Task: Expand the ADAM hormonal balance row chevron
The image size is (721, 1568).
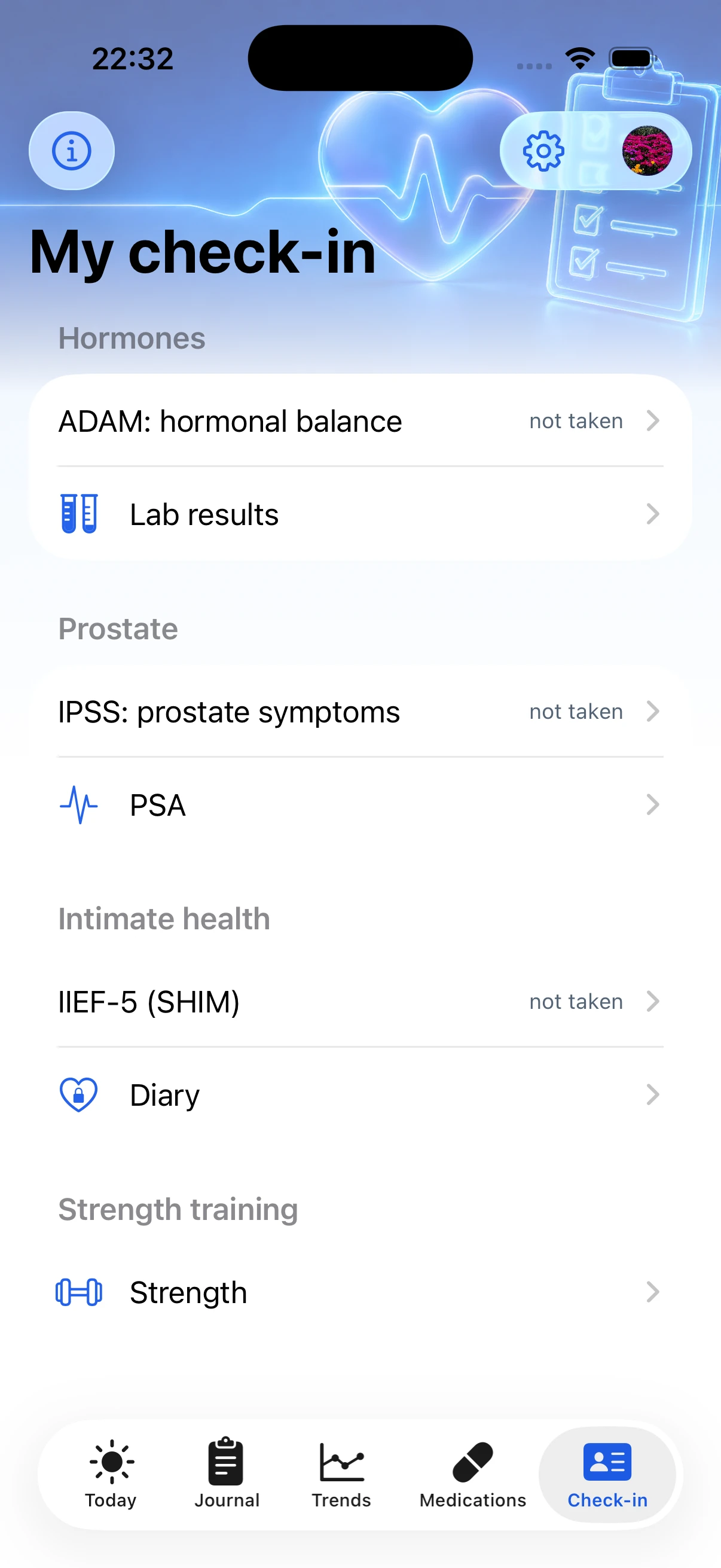Action: [x=652, y=420]
